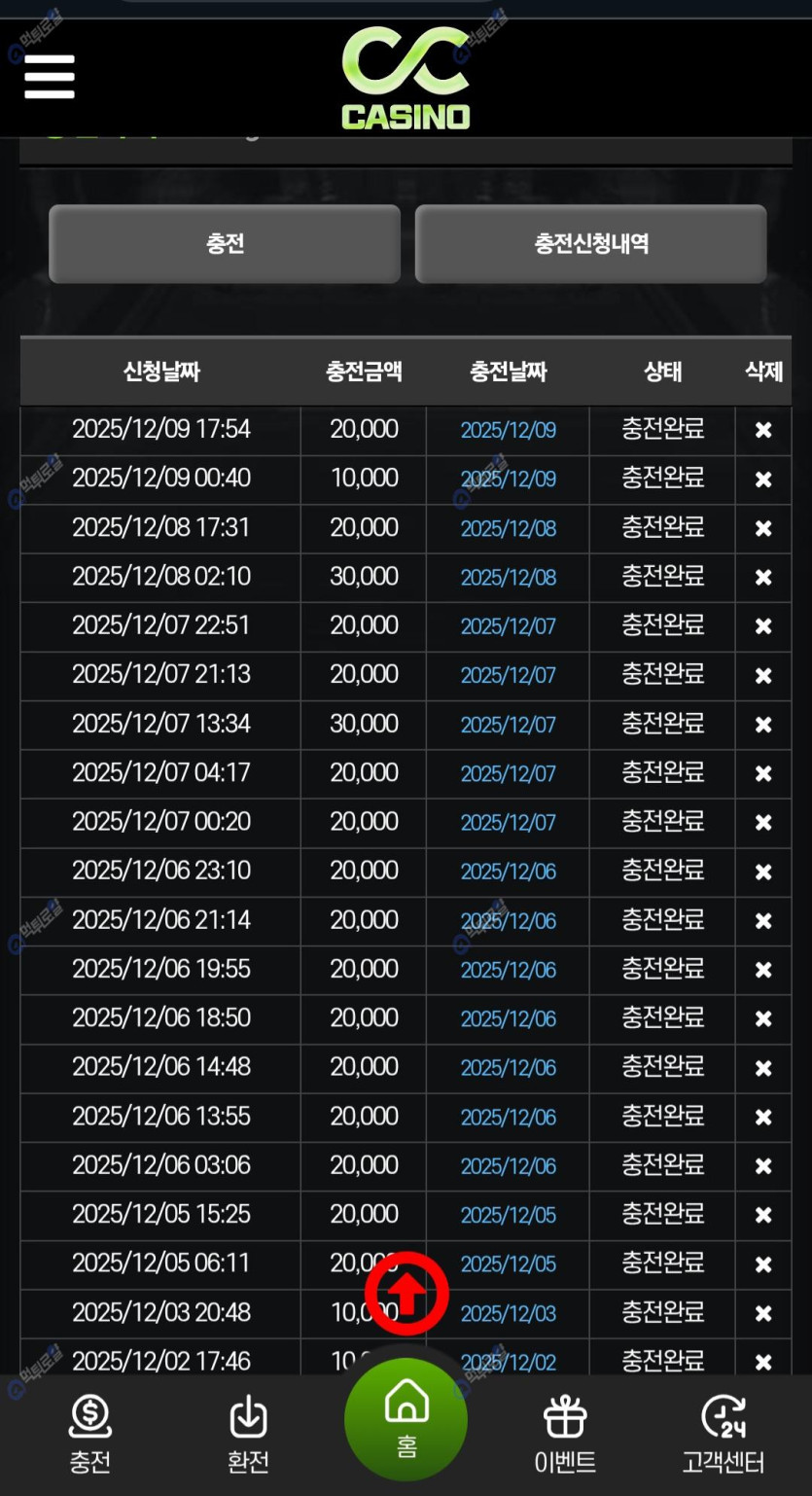Remove the 2025/12/08 02:10 record
This screenshot has width=812, height=1496.
(763, 578)
